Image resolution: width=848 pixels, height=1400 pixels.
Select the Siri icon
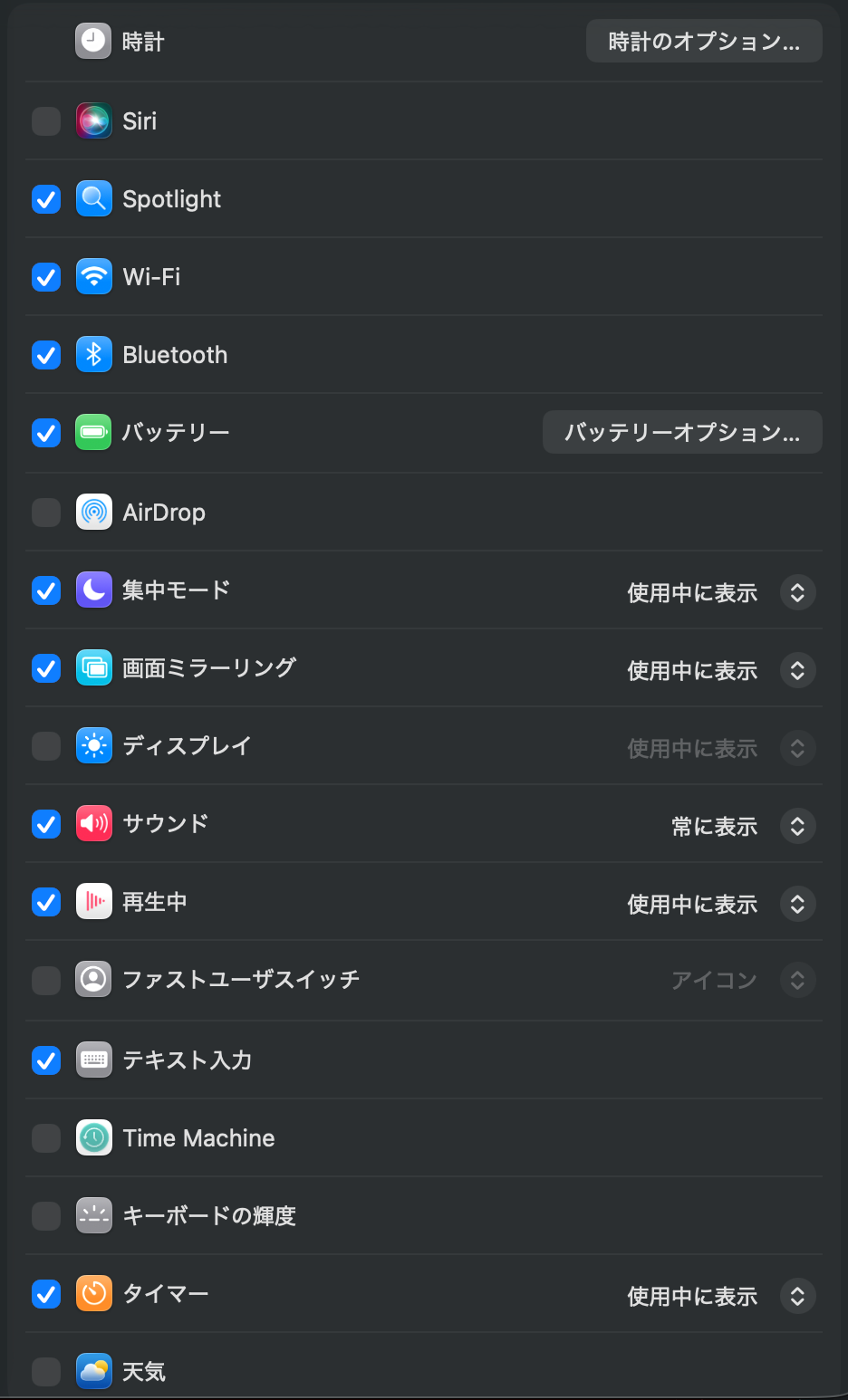click(94, 120)
